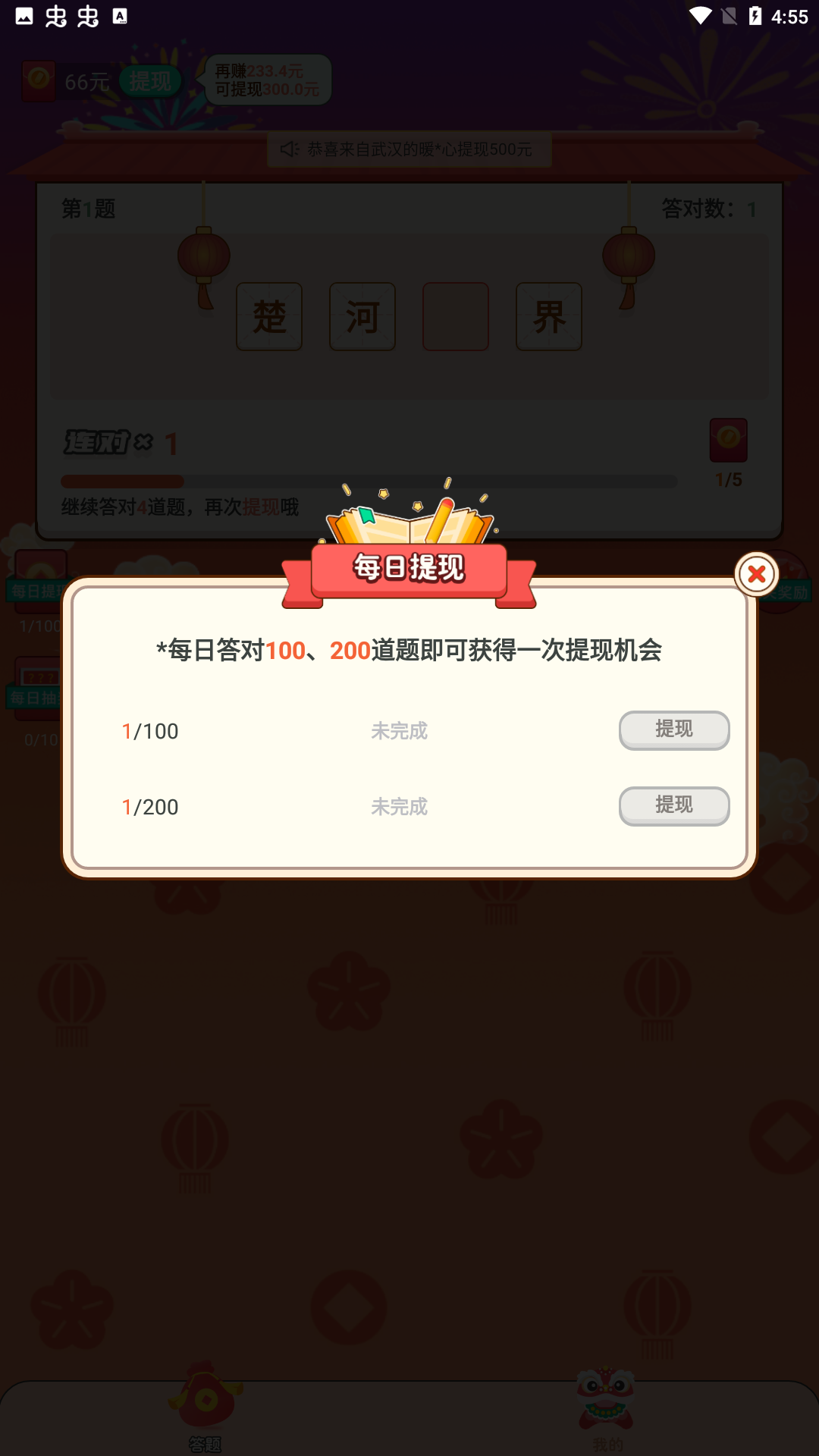Select the 楚 character tile

[x=269, y=317]
